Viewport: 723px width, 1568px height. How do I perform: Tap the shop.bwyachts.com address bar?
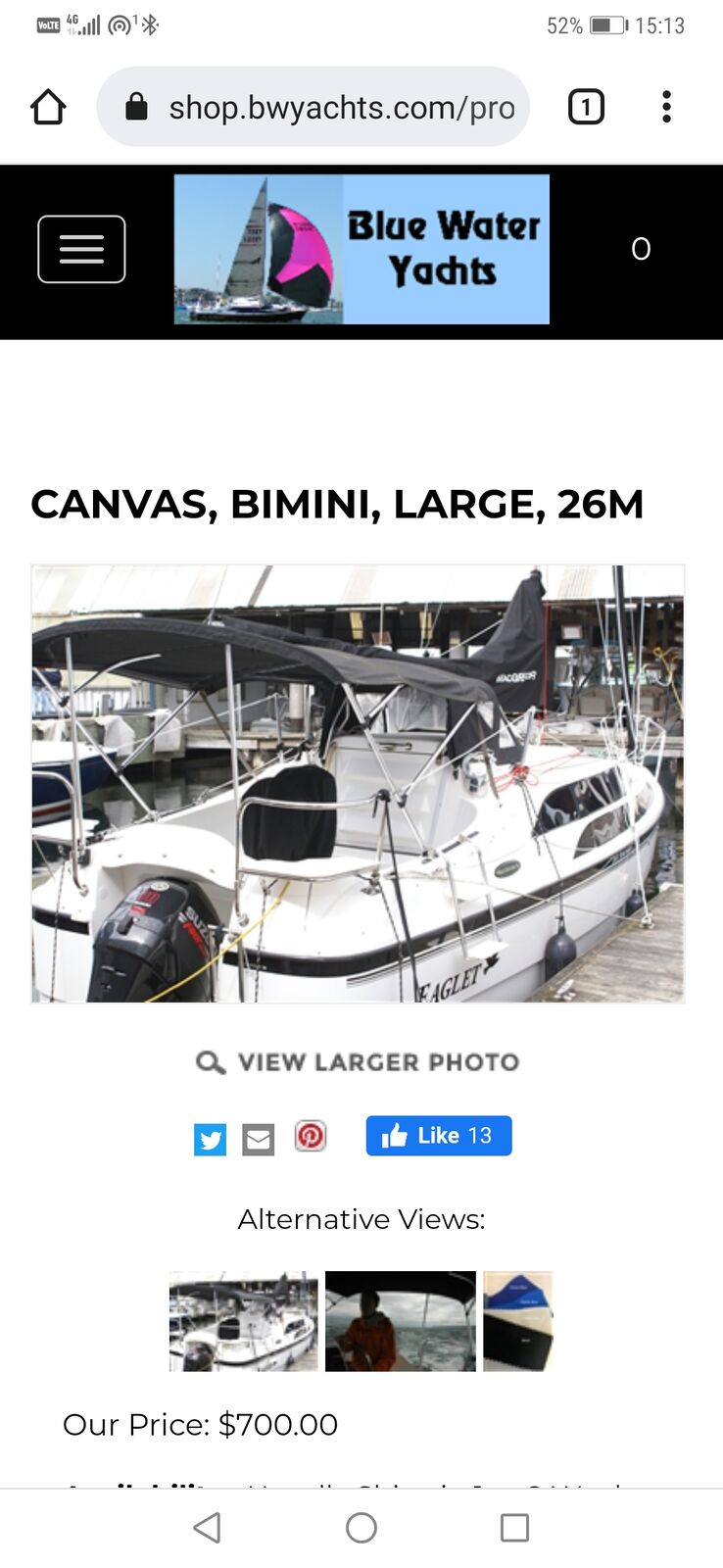pyautogui.click(x=313, y=107)
